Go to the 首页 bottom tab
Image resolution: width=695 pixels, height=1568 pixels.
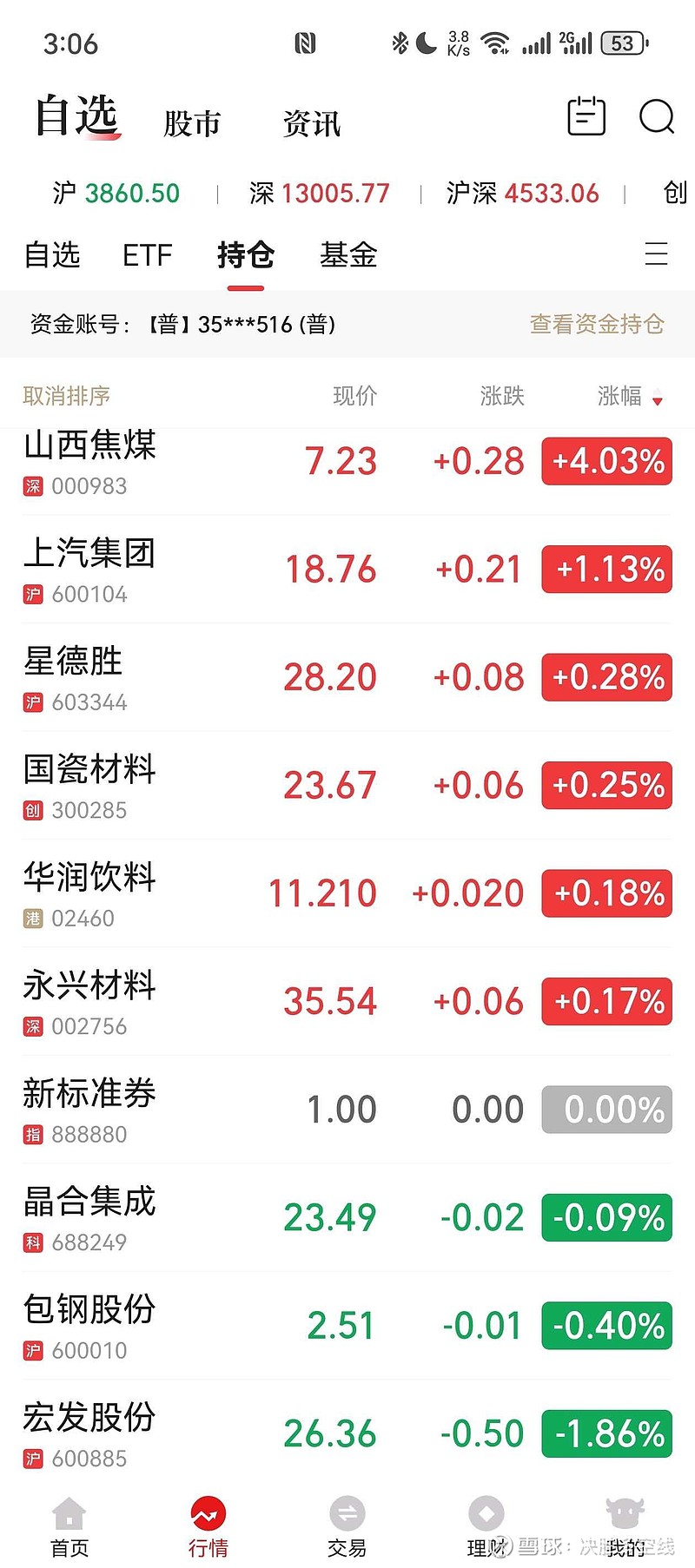[69, 1528]
